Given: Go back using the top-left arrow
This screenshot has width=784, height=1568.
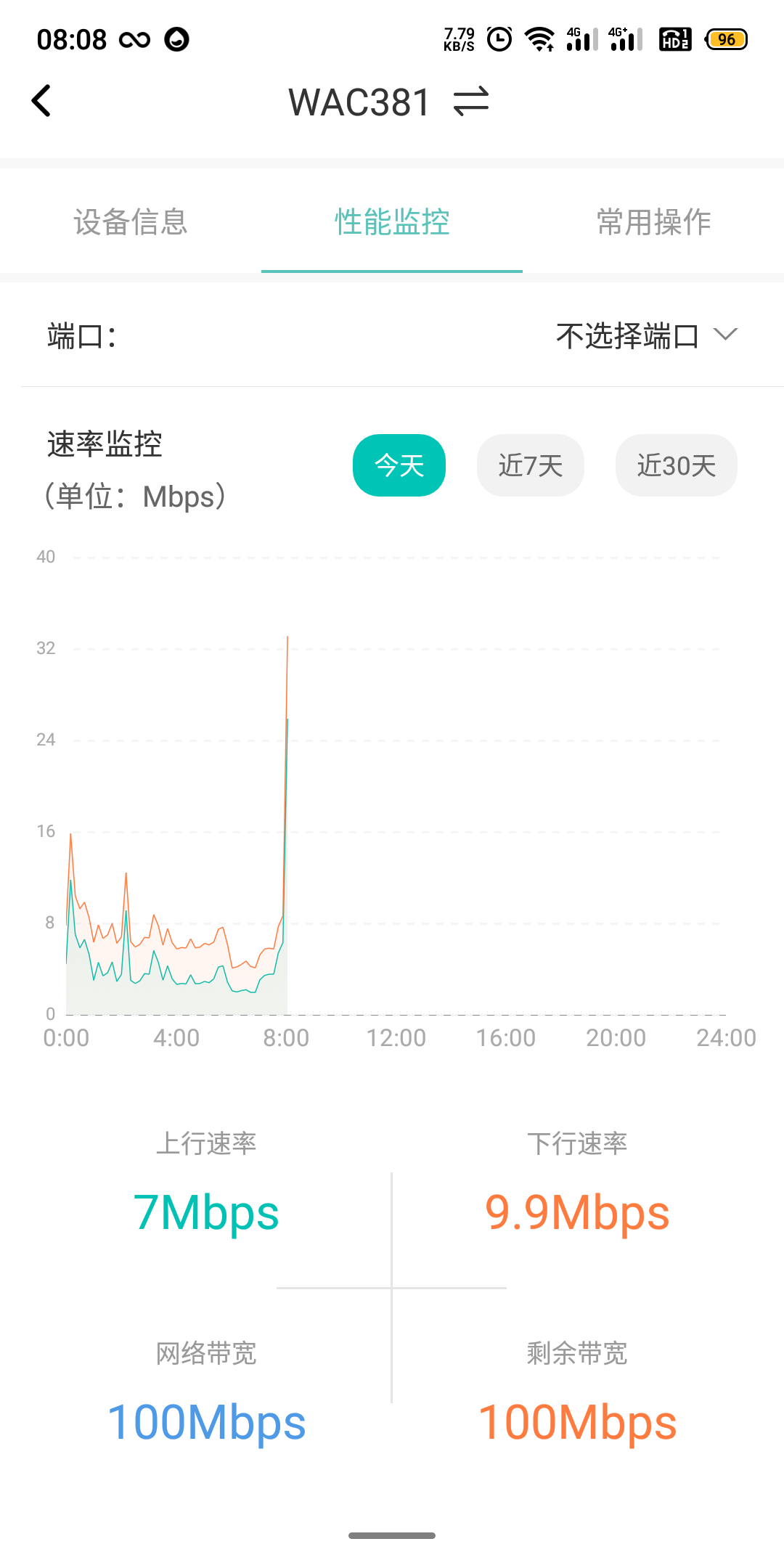Looking at the screenshot, I should point(42,101).
